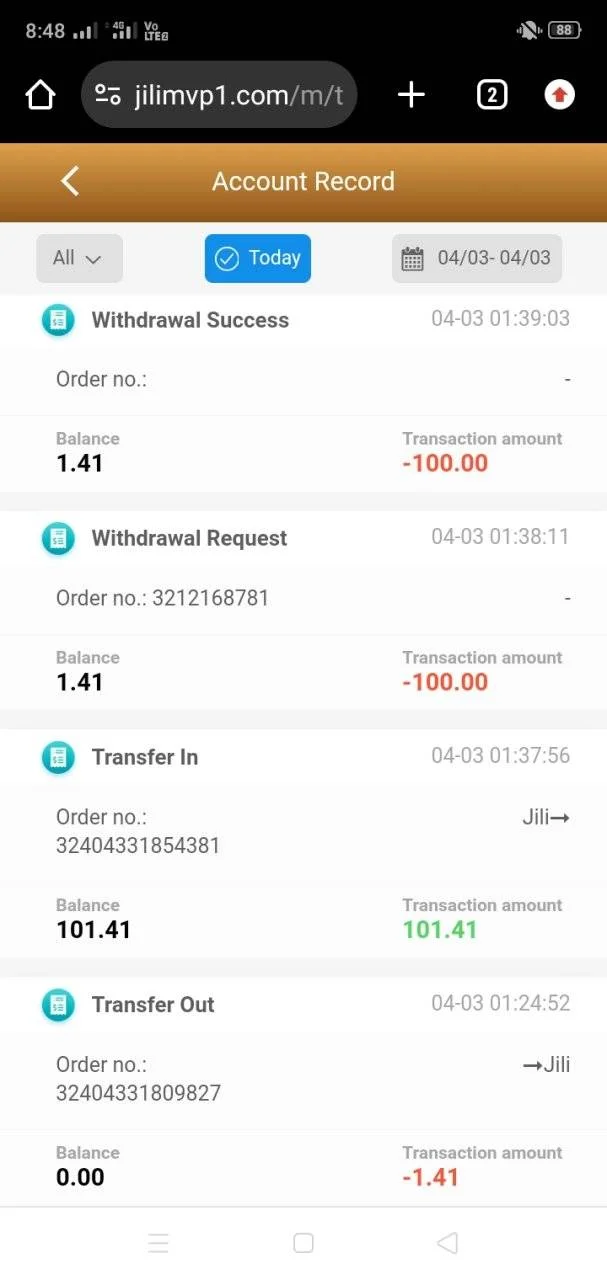
Task: Tap the system home button
Action: click(x=303, y=1243)
